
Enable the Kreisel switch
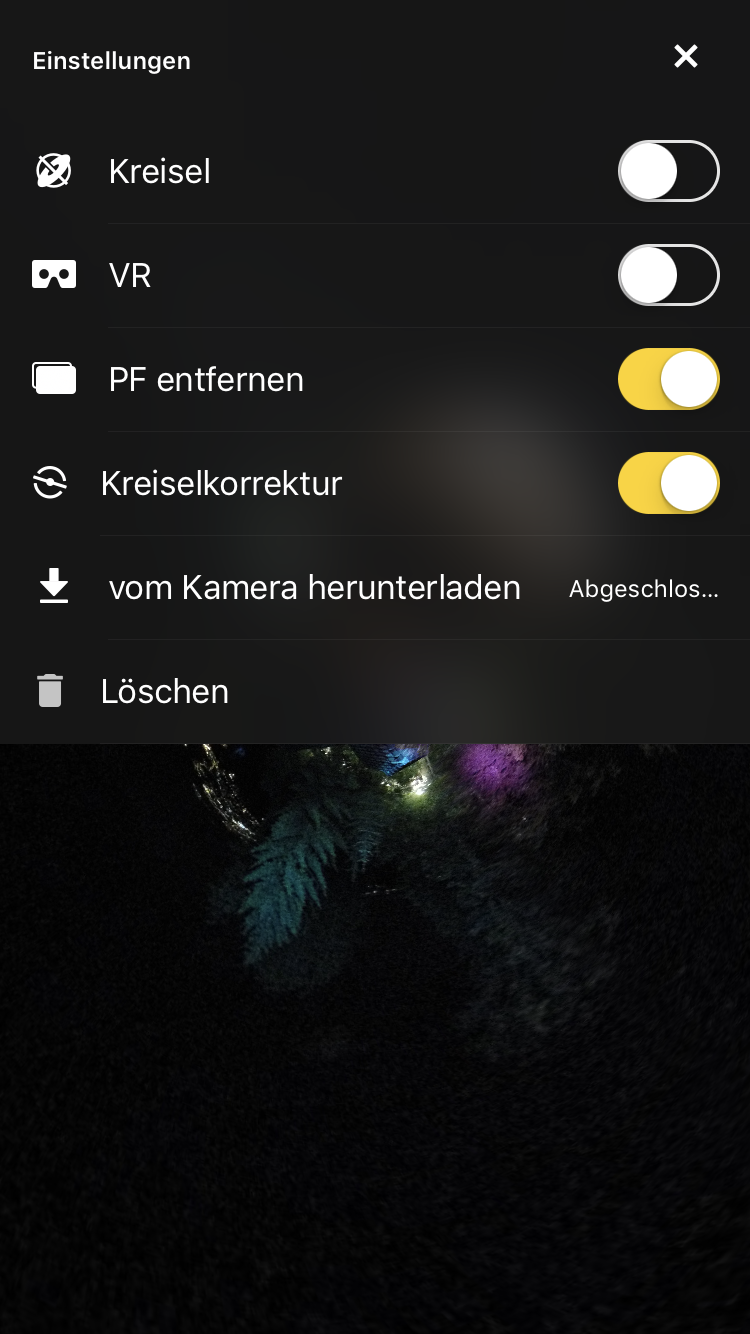coord(668,171)
